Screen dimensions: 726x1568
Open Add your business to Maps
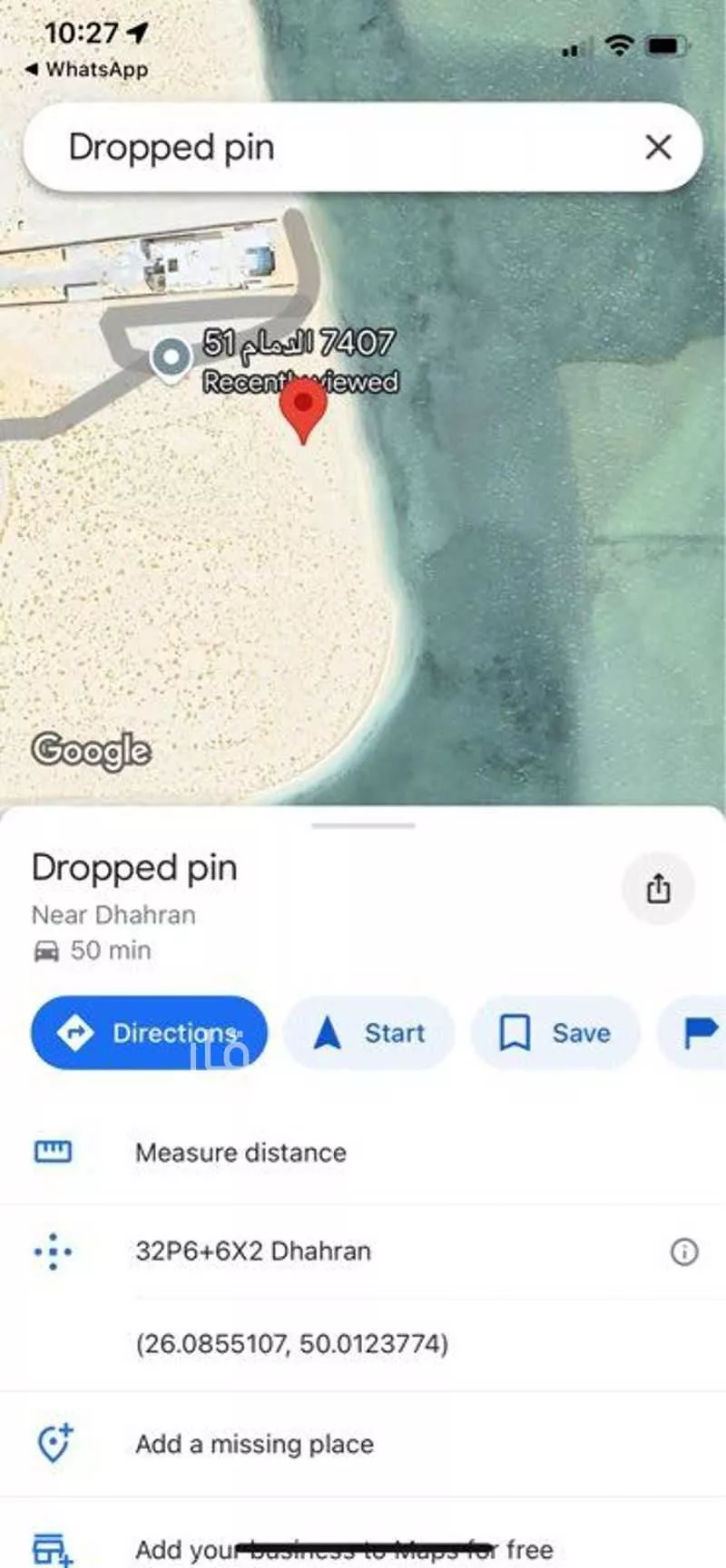(343, 1549)
